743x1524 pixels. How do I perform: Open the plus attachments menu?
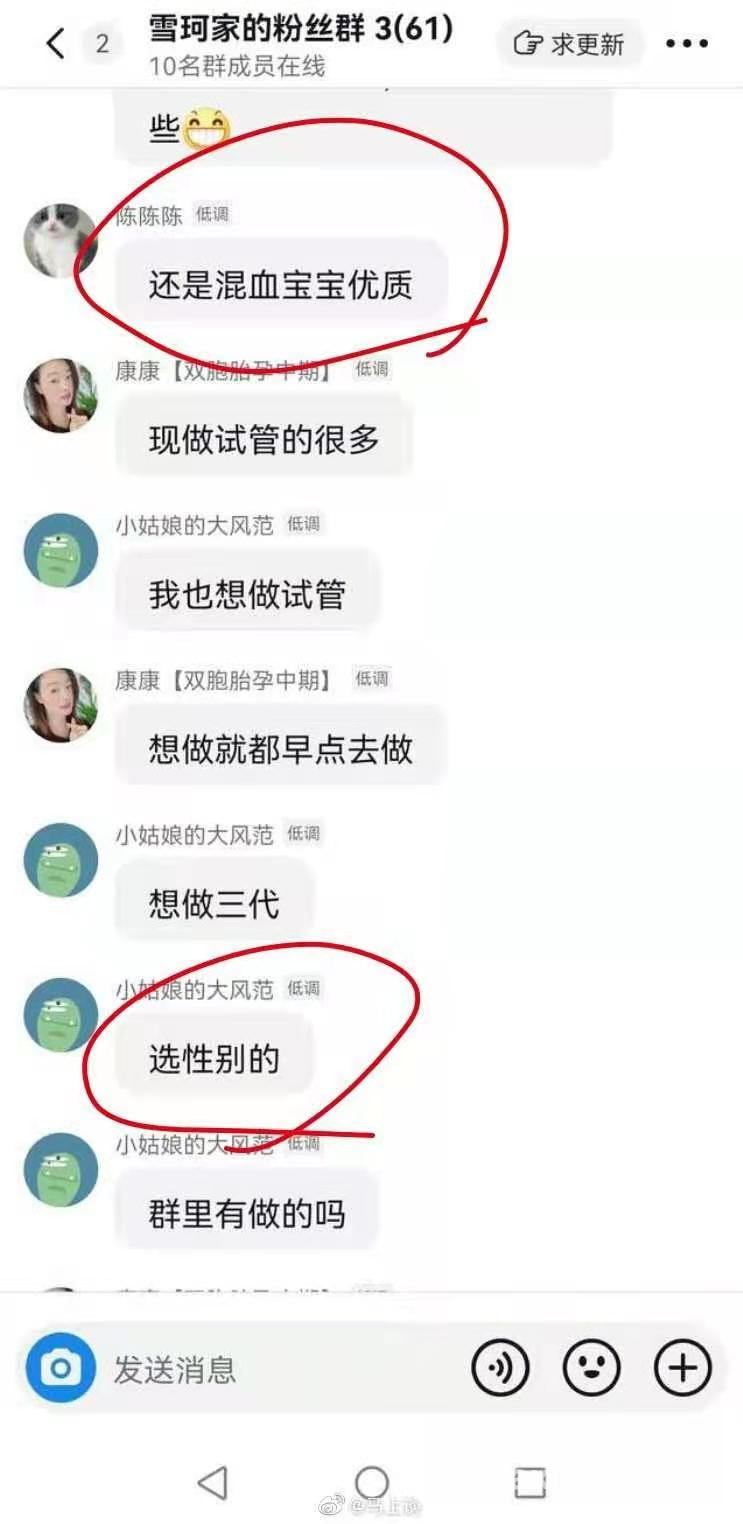click(682, 1367)
